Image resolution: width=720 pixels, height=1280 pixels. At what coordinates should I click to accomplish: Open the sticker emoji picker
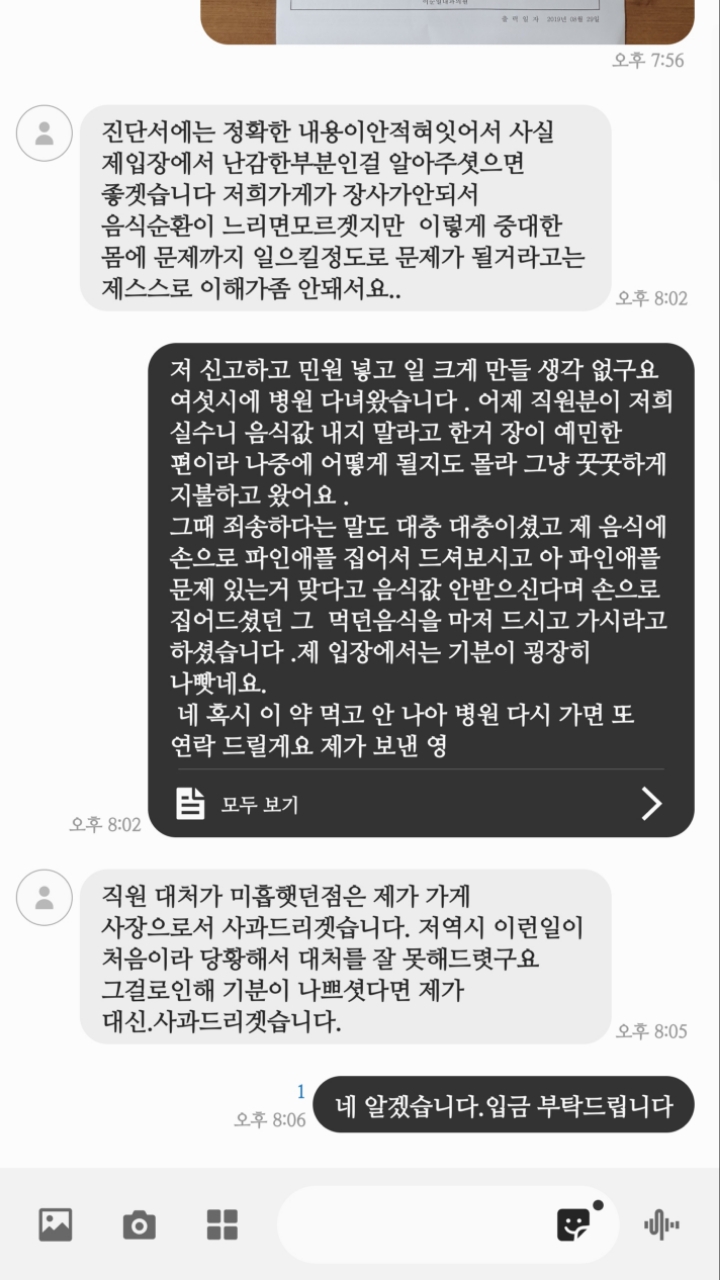point(574,1223)
